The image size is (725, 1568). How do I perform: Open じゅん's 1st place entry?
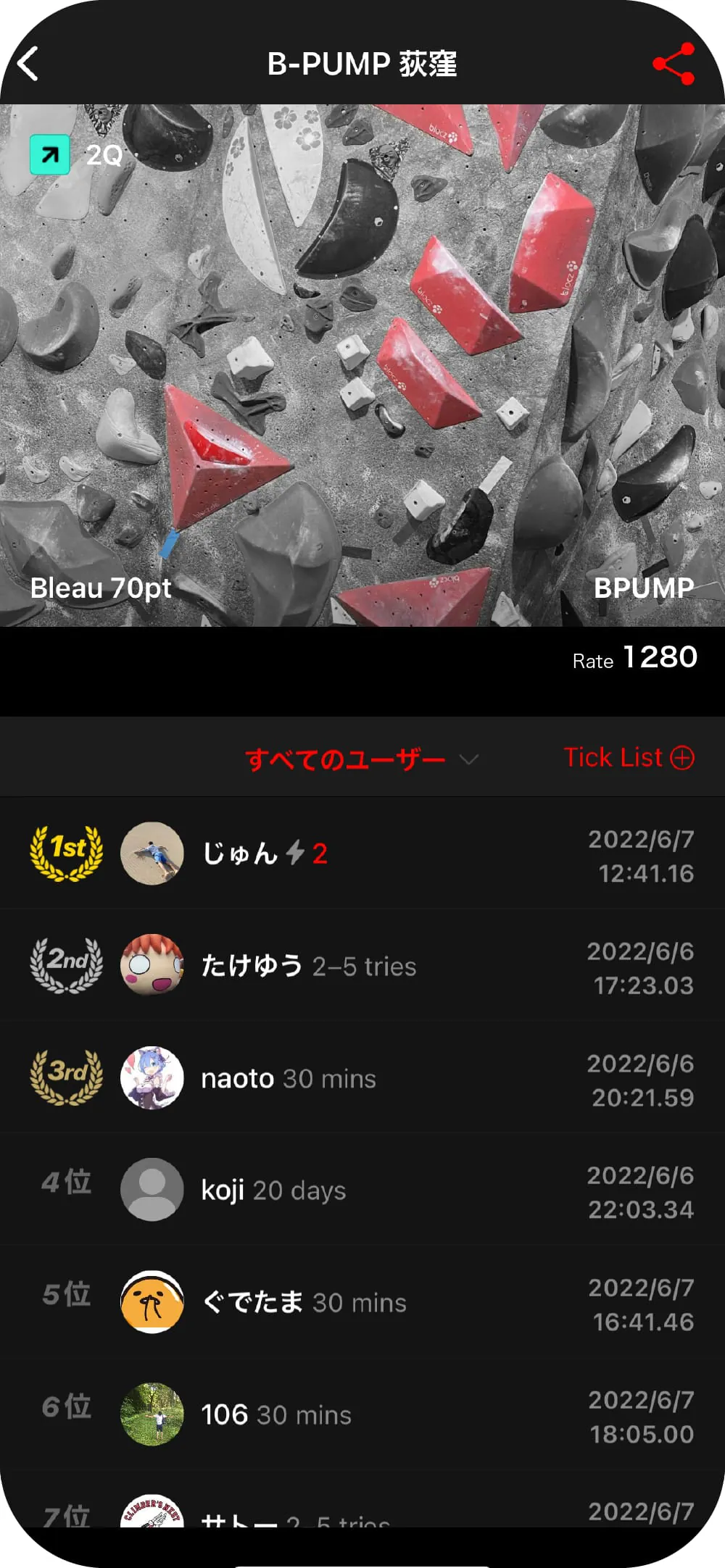[x=362, y=854]
